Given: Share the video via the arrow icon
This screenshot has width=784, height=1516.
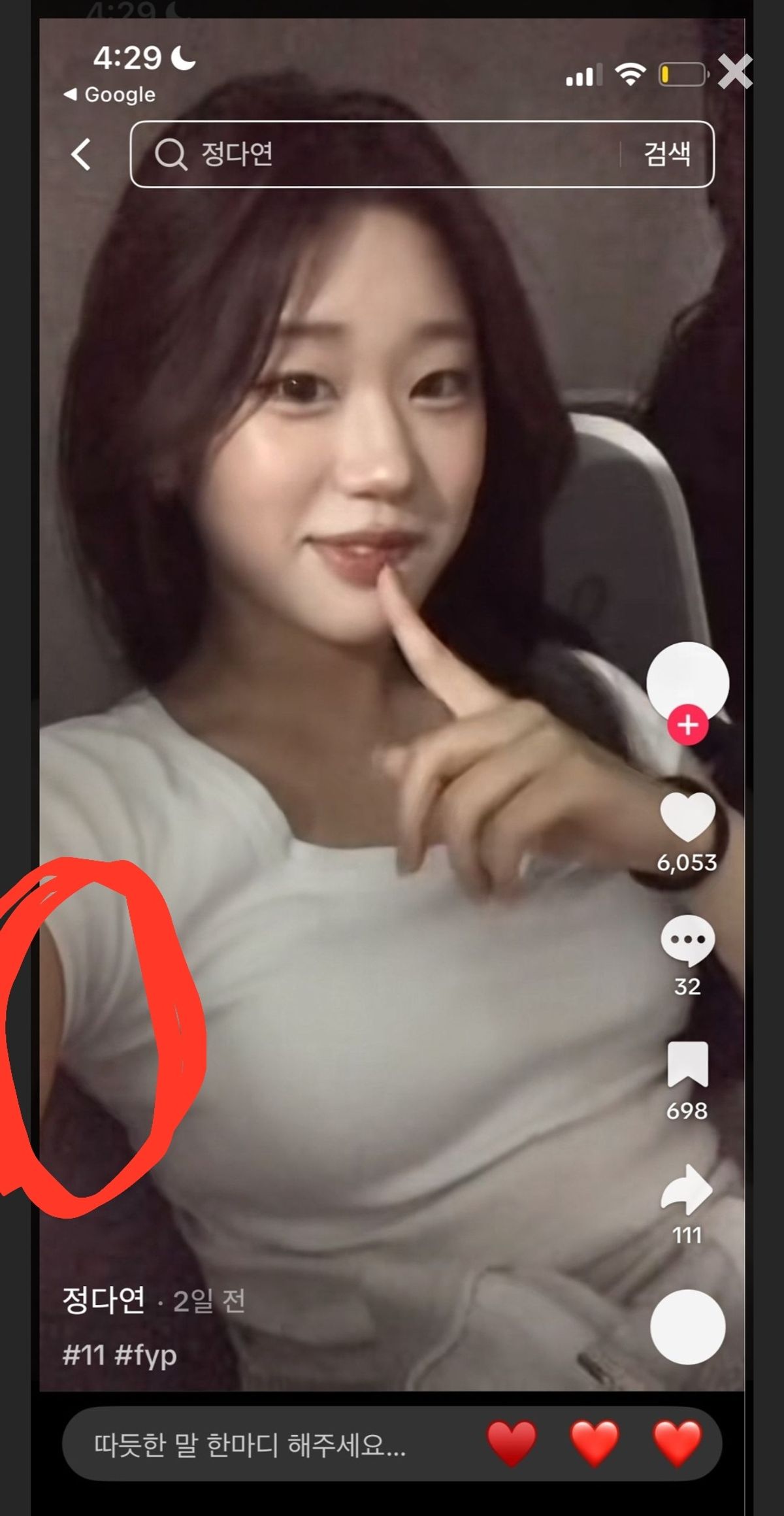Looking at the screenshot, I should tap(687, 1188).
